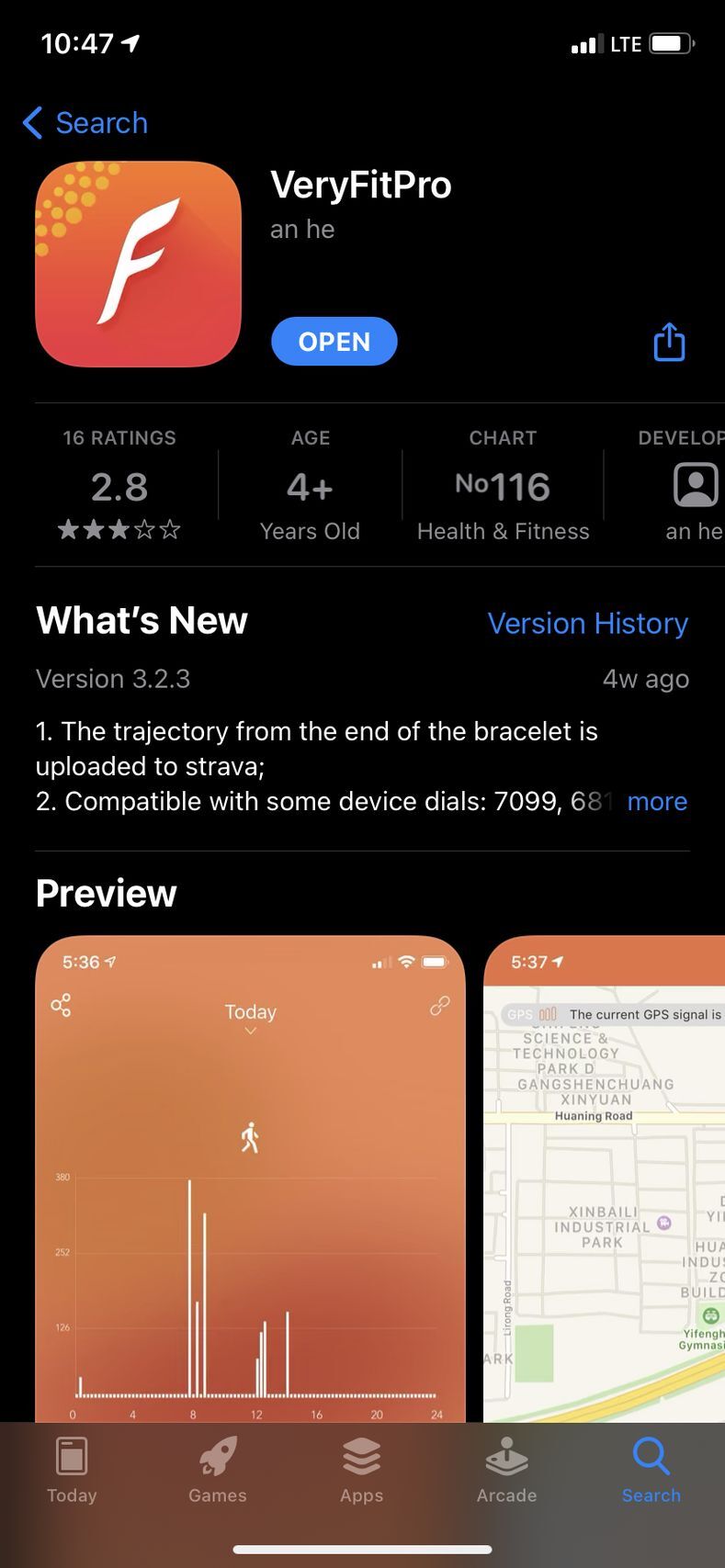Viewport: 725px width, 1568px height.
Task: Select the Search tab
Action: (651, 1470)
